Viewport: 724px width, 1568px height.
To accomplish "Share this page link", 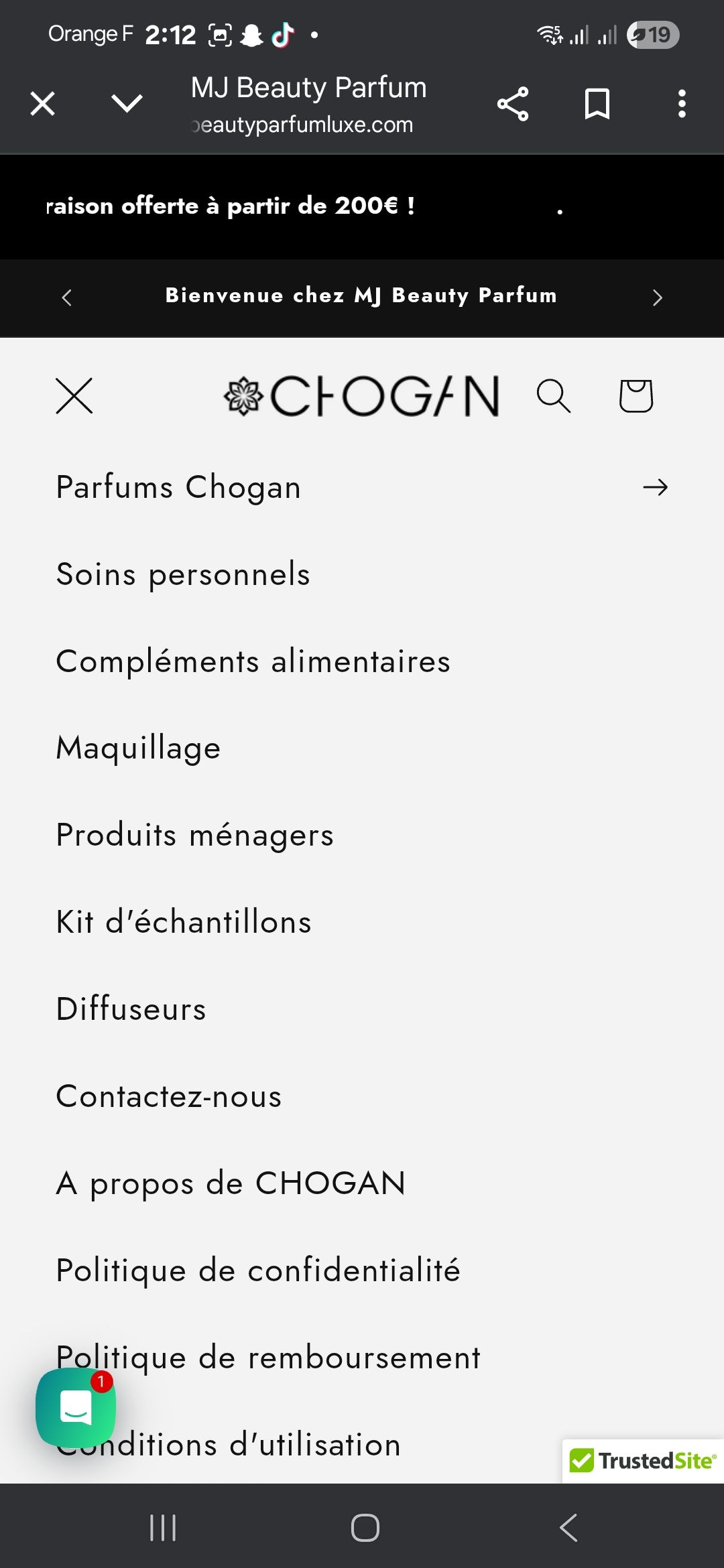I will pyautogui.click(x=513, y=104).
